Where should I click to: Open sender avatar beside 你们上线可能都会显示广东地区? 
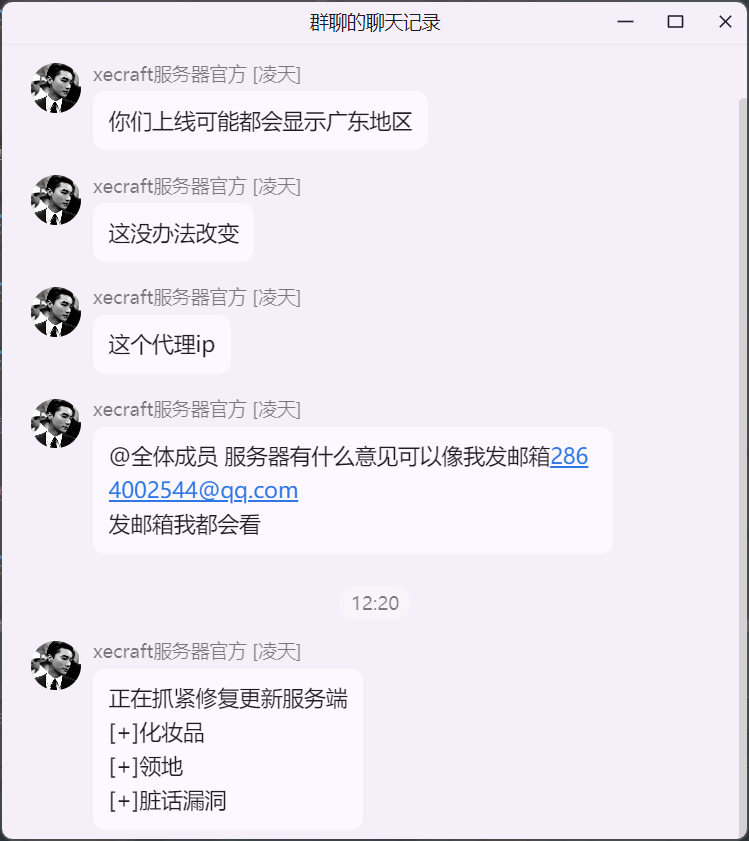click(56, 88)
